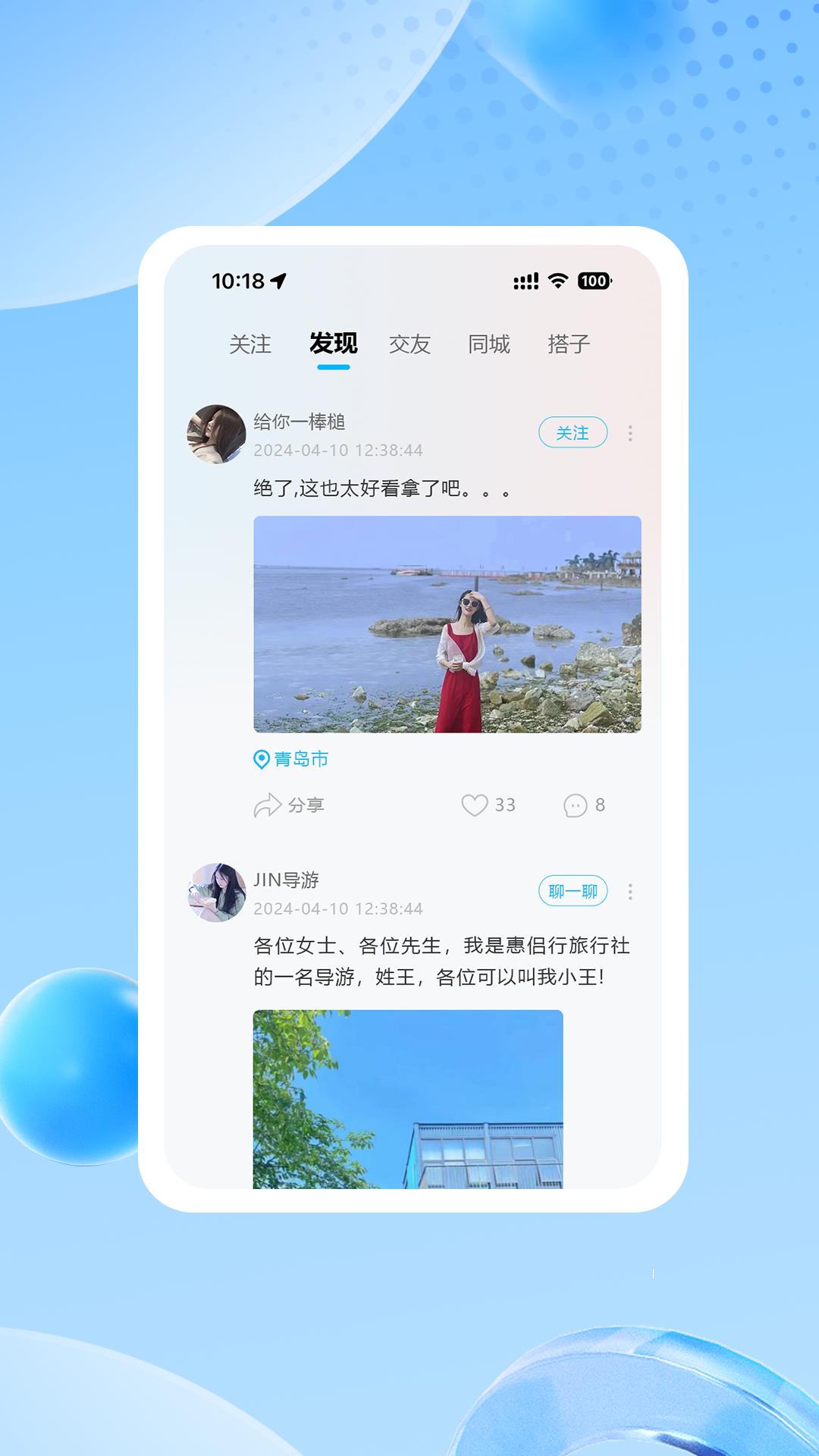Tap the share icon on the first post
Image resolution: width=819 pixels, height=1456 pixels.
[267, 805]
